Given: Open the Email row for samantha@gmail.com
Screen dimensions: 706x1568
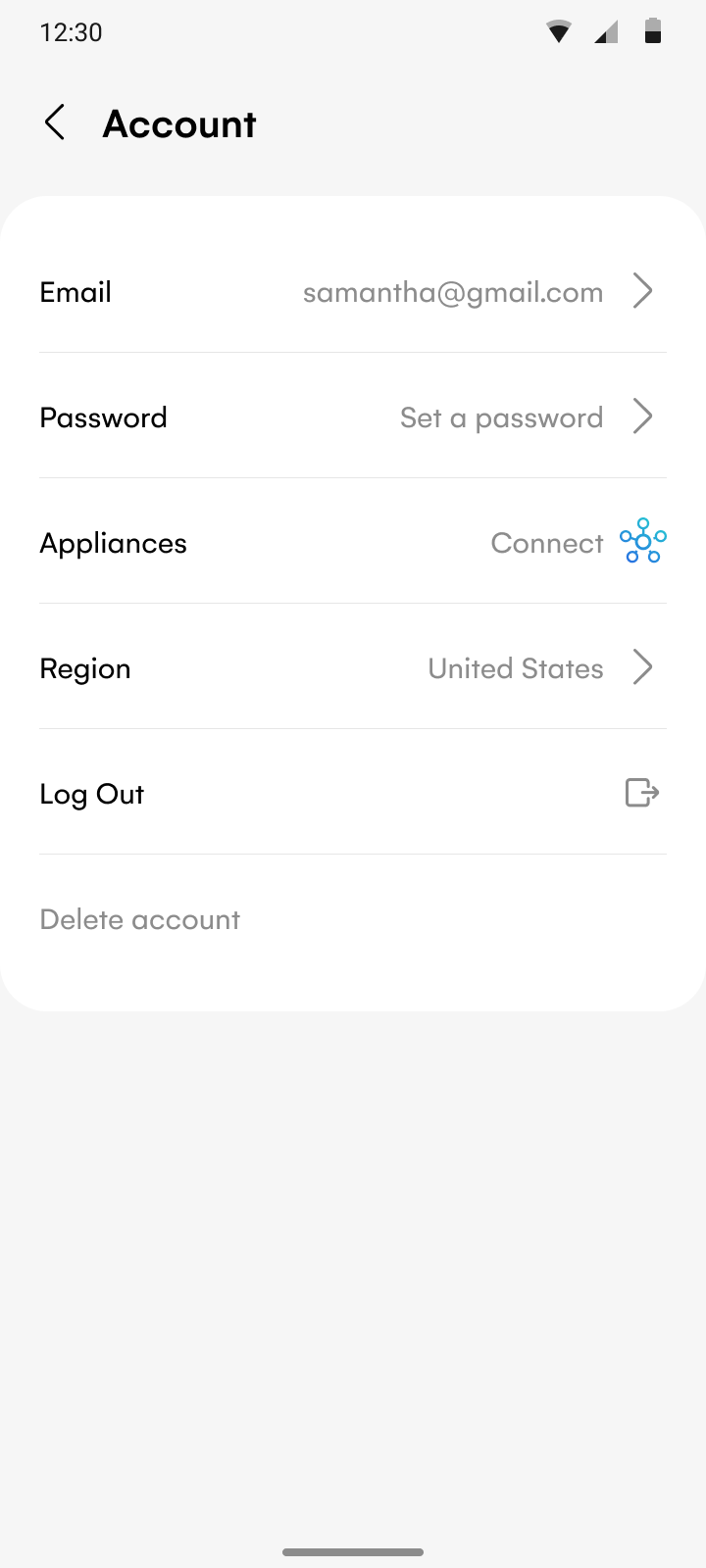Looking at the screenshot, I should click(353, 291).
